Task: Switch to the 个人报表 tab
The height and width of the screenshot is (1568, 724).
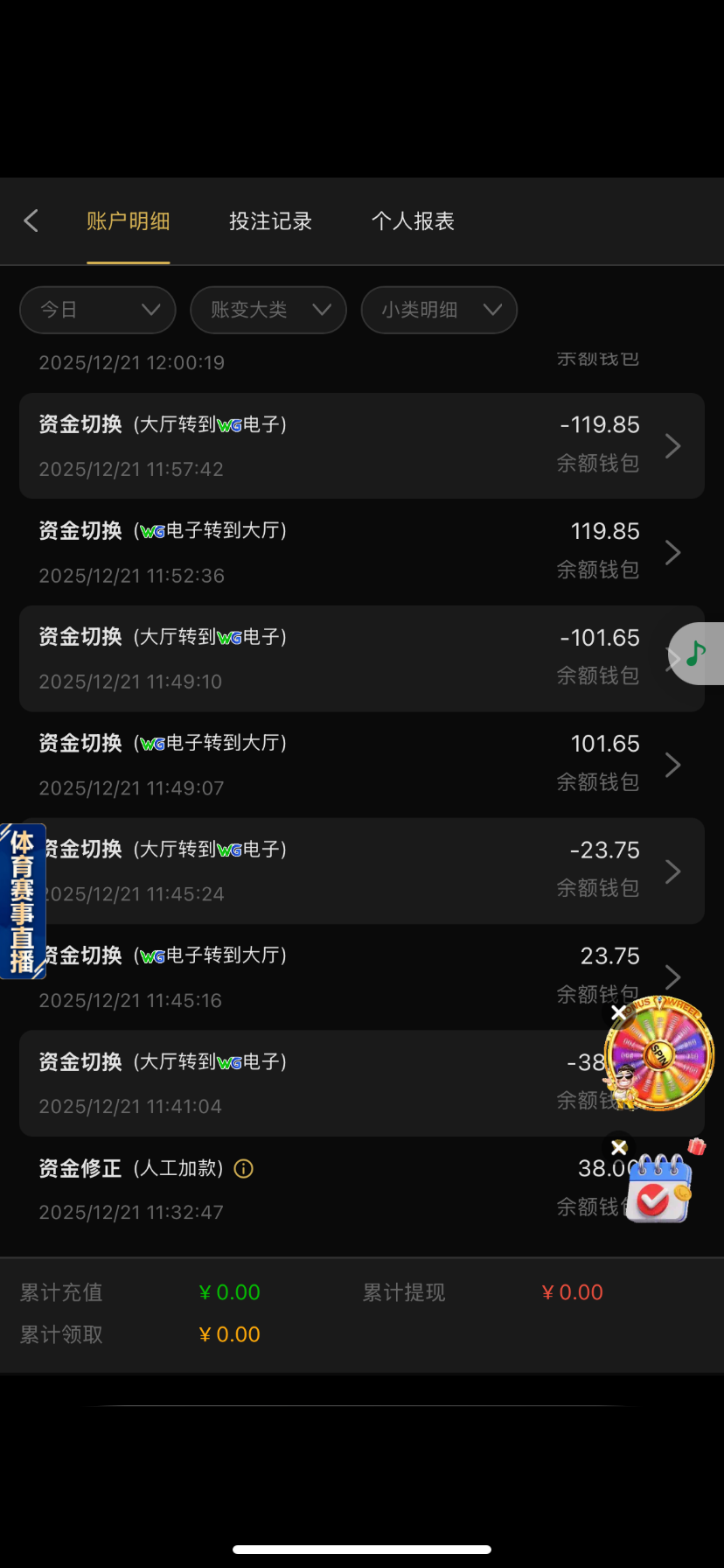Action: point(413,221)
